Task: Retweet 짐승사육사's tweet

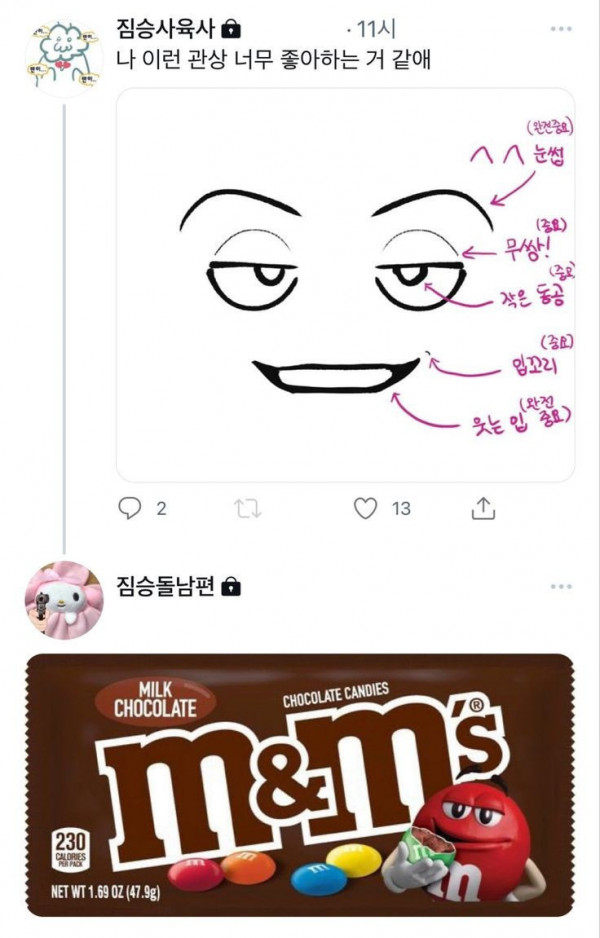Action: [247, 509]
